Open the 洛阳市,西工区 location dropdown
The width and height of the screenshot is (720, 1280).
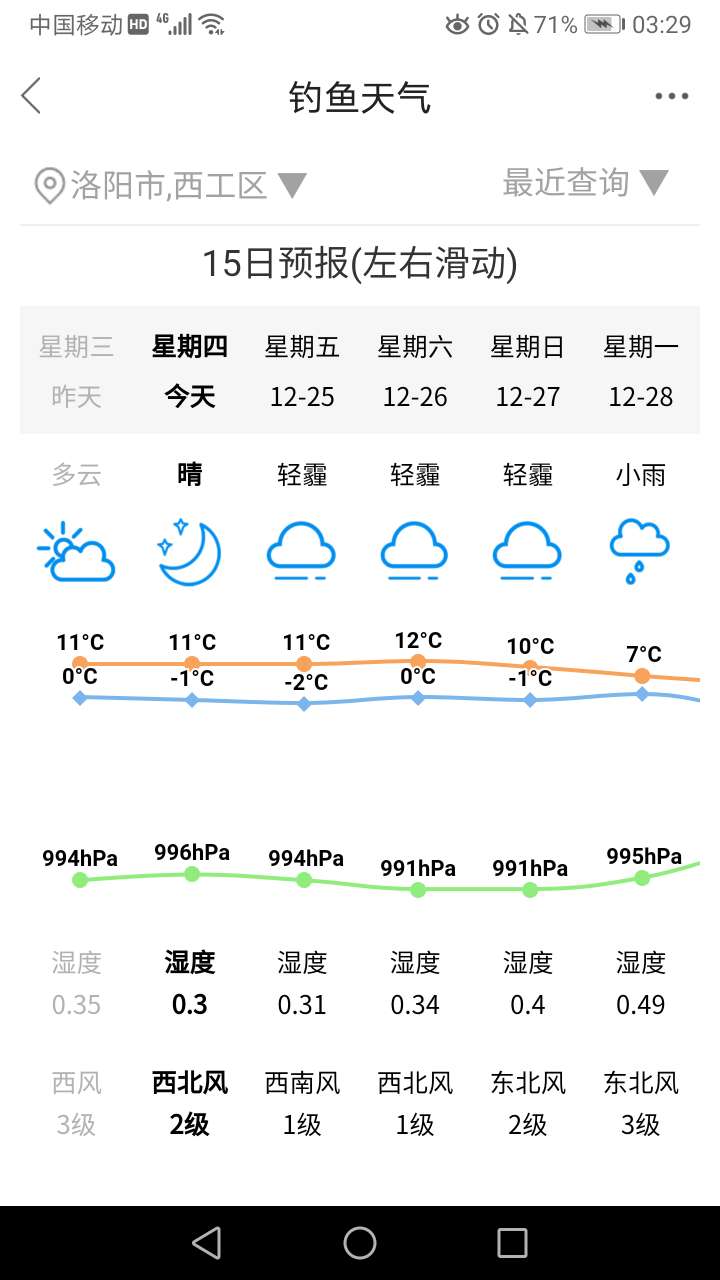coord(170,185)
